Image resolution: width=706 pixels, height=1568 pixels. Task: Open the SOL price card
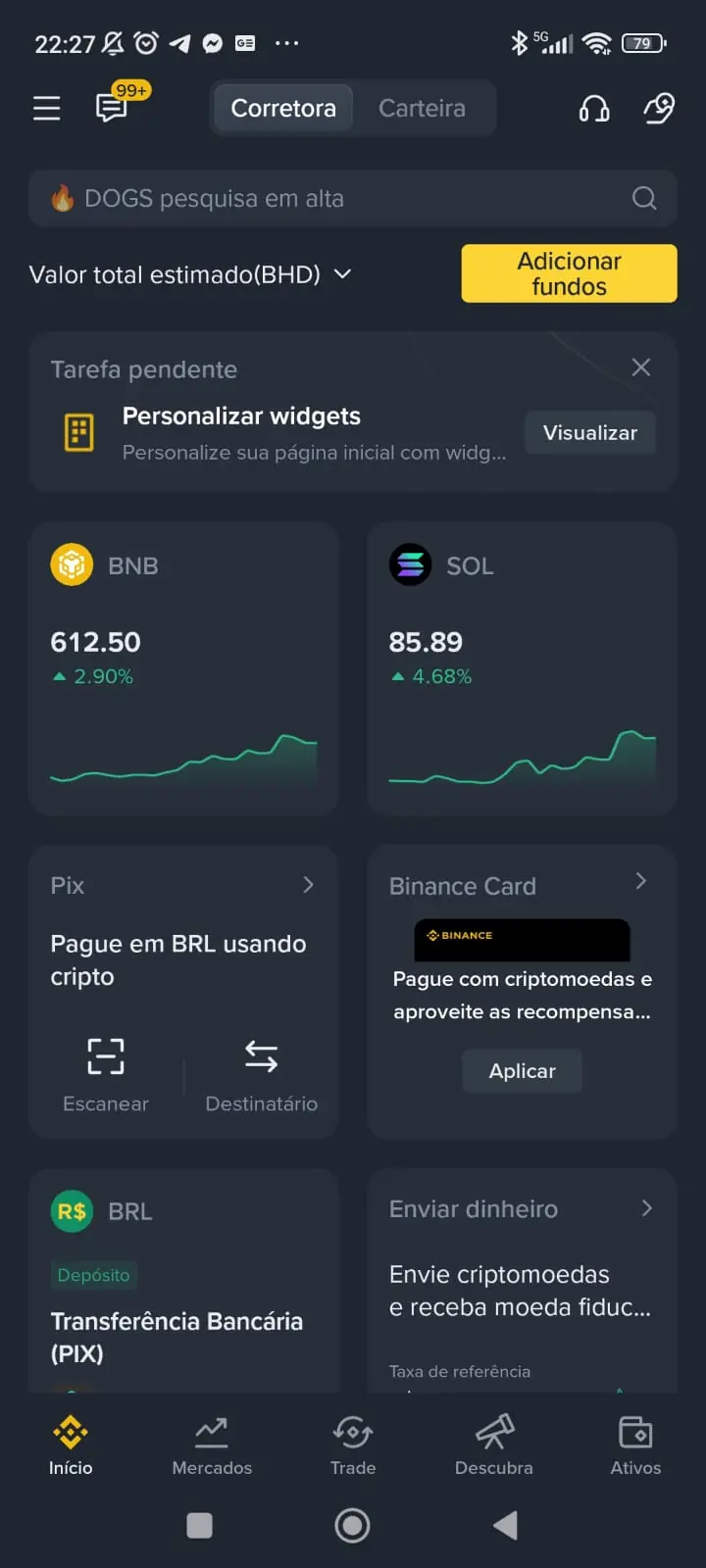522,668
